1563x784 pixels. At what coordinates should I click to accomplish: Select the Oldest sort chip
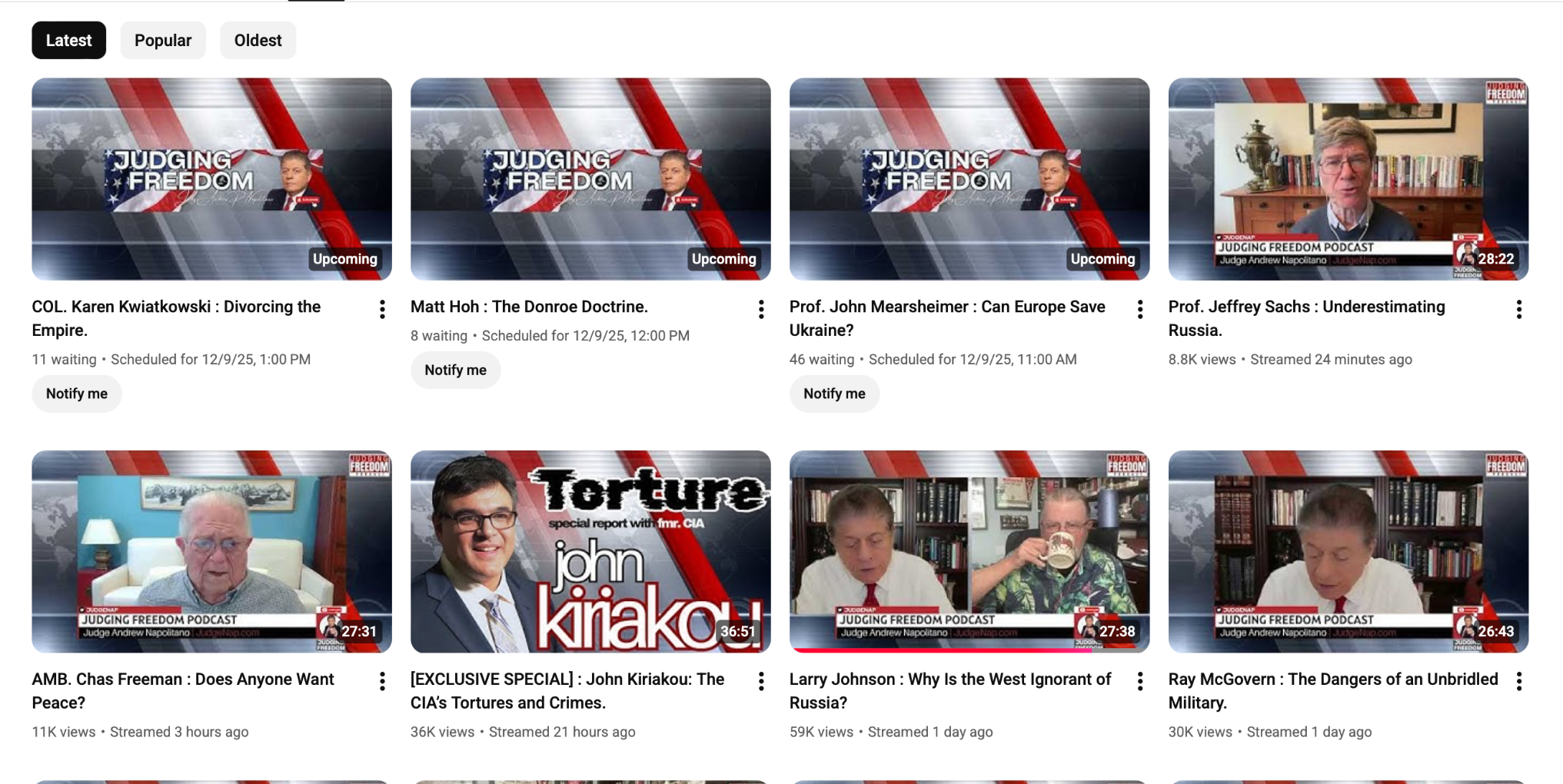[258, 40]
